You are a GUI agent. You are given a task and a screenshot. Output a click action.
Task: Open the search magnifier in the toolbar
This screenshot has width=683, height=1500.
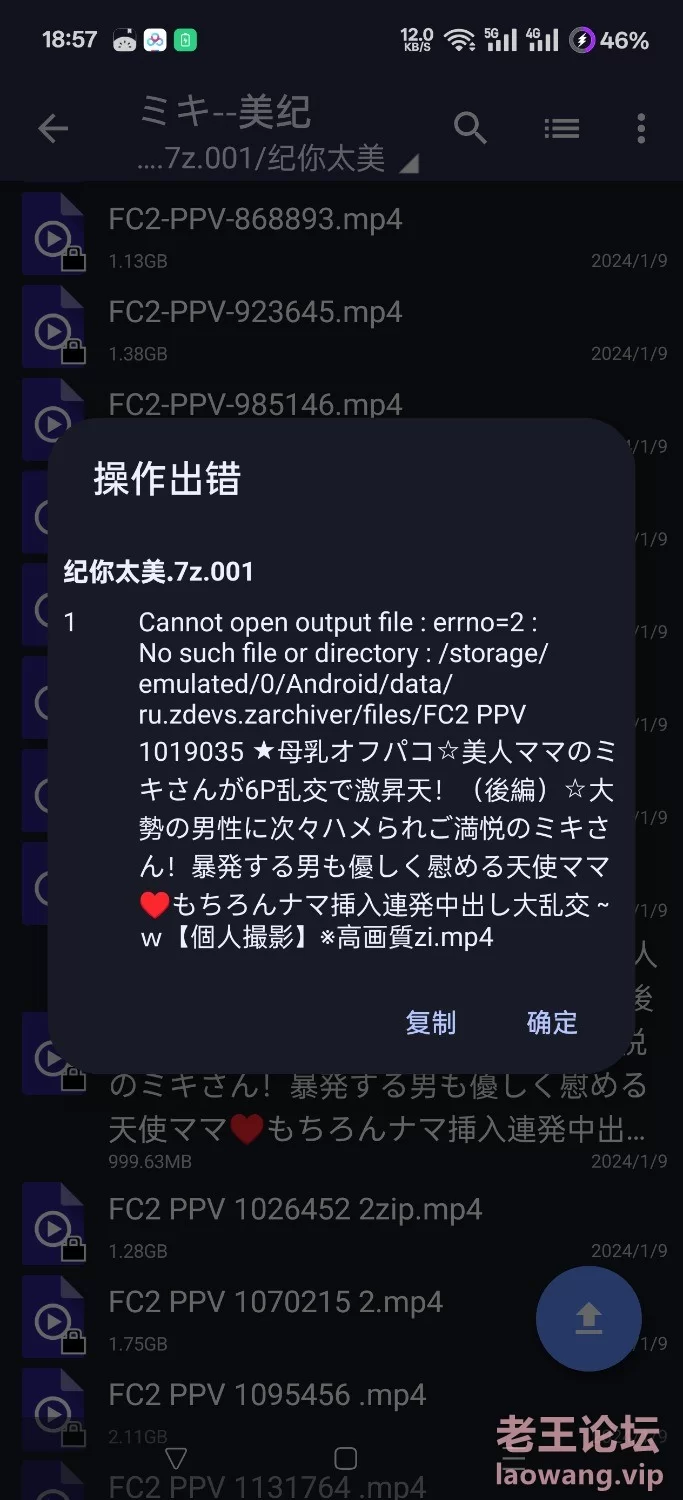(470, 128)
